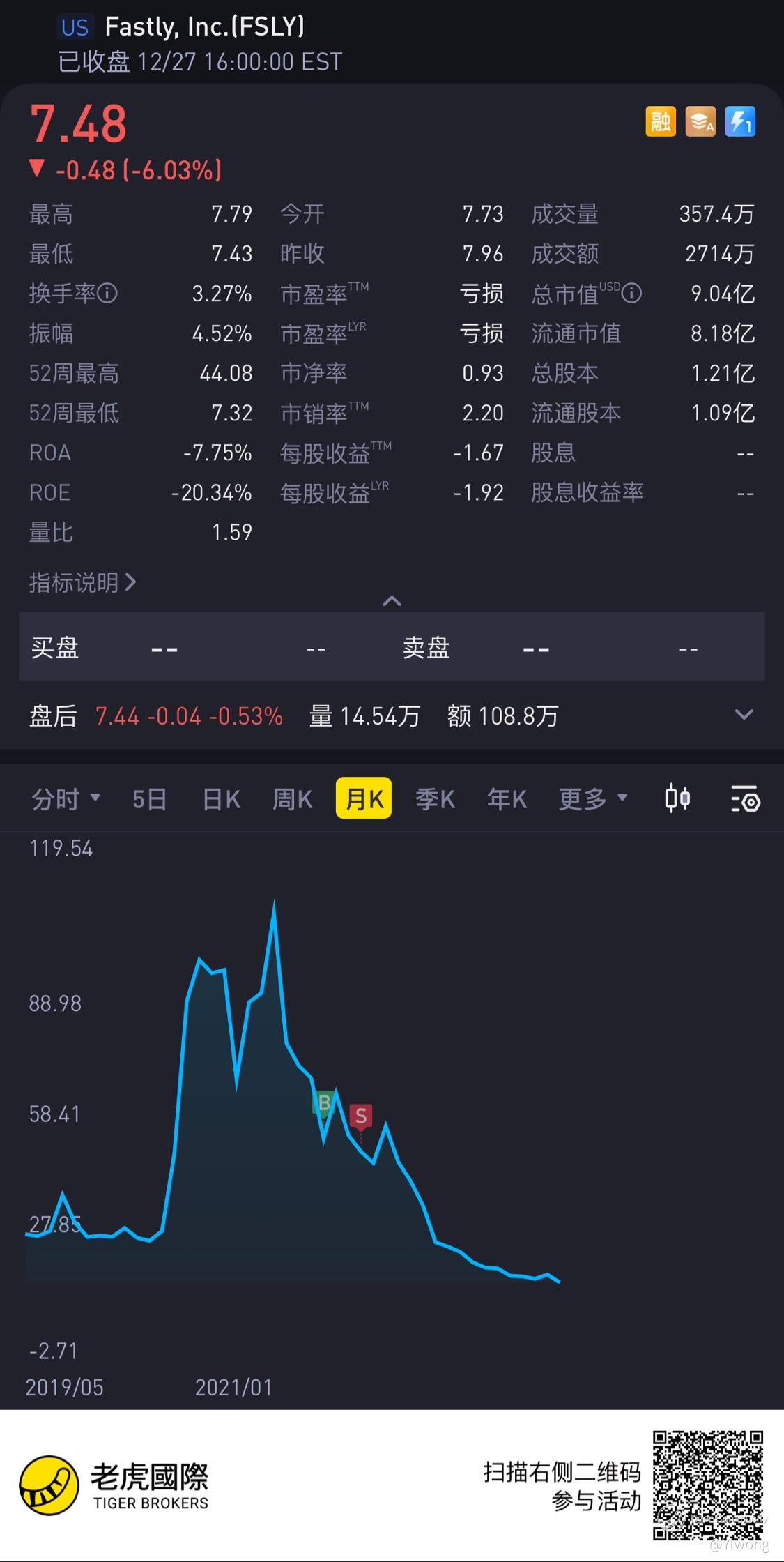Image resolution: width=784 pixels, height=1562 pixels.
Task: Tap the red S marker on chart
Action: point(360,1116)
